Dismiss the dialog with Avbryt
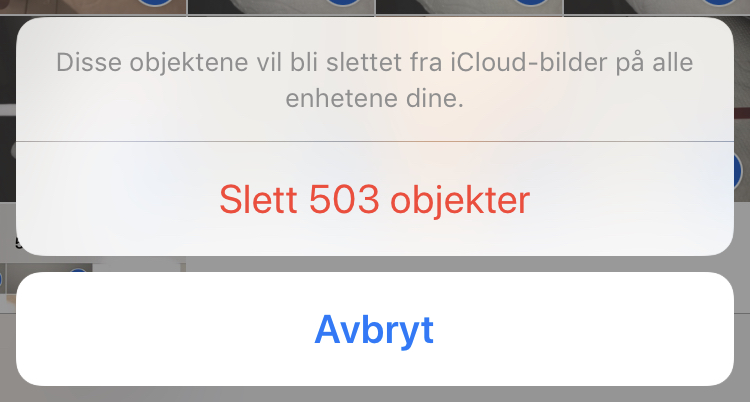 tap(374, 329)
